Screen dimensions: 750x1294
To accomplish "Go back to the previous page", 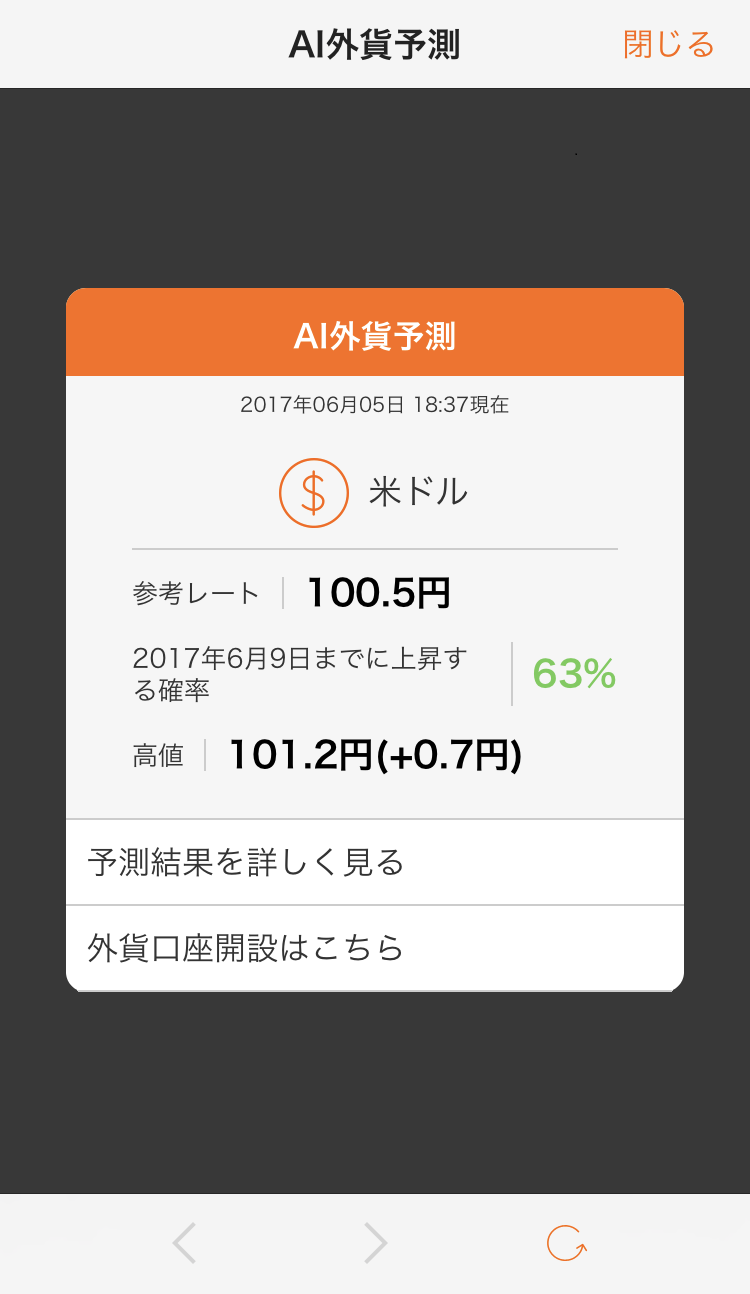I will point(184,1243).
